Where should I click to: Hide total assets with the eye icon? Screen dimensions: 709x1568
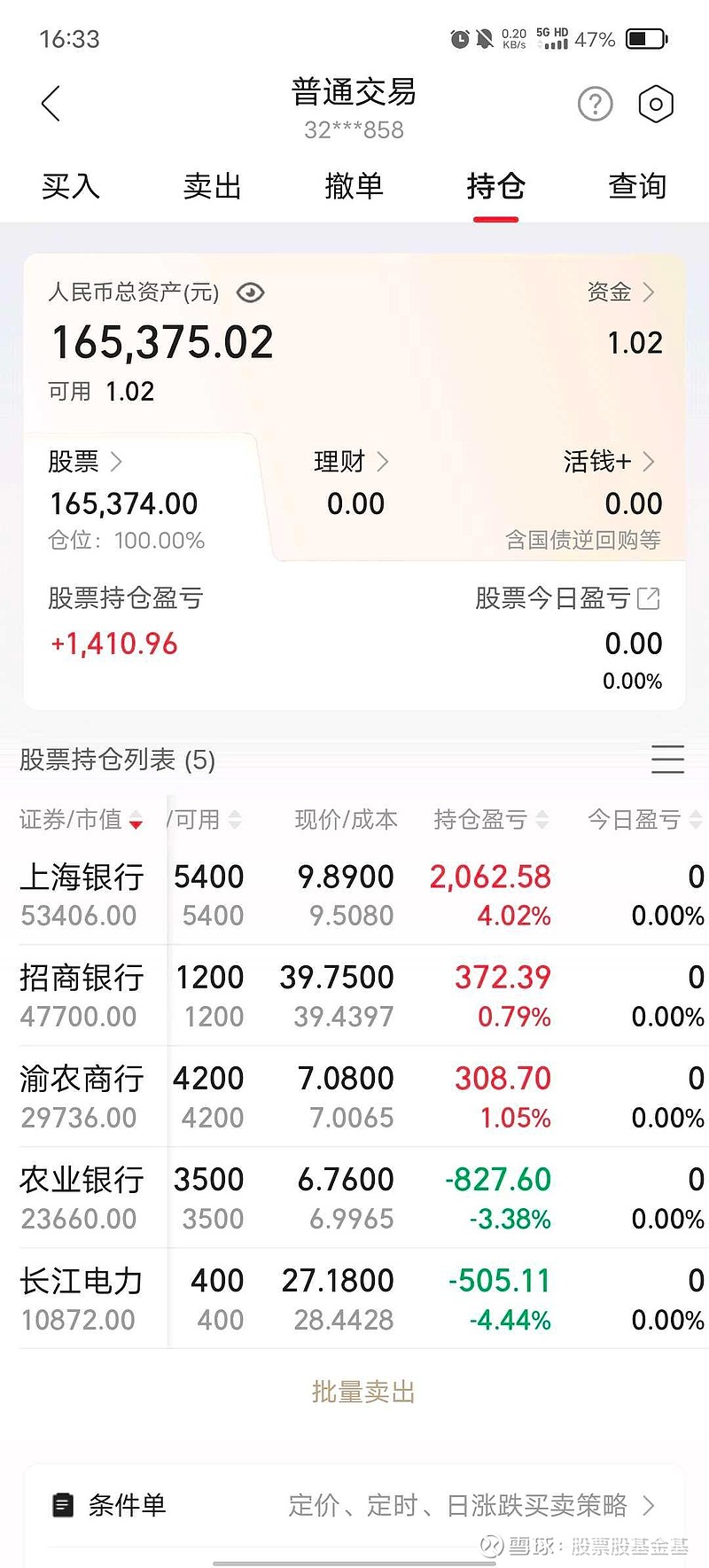pos(250,293)
